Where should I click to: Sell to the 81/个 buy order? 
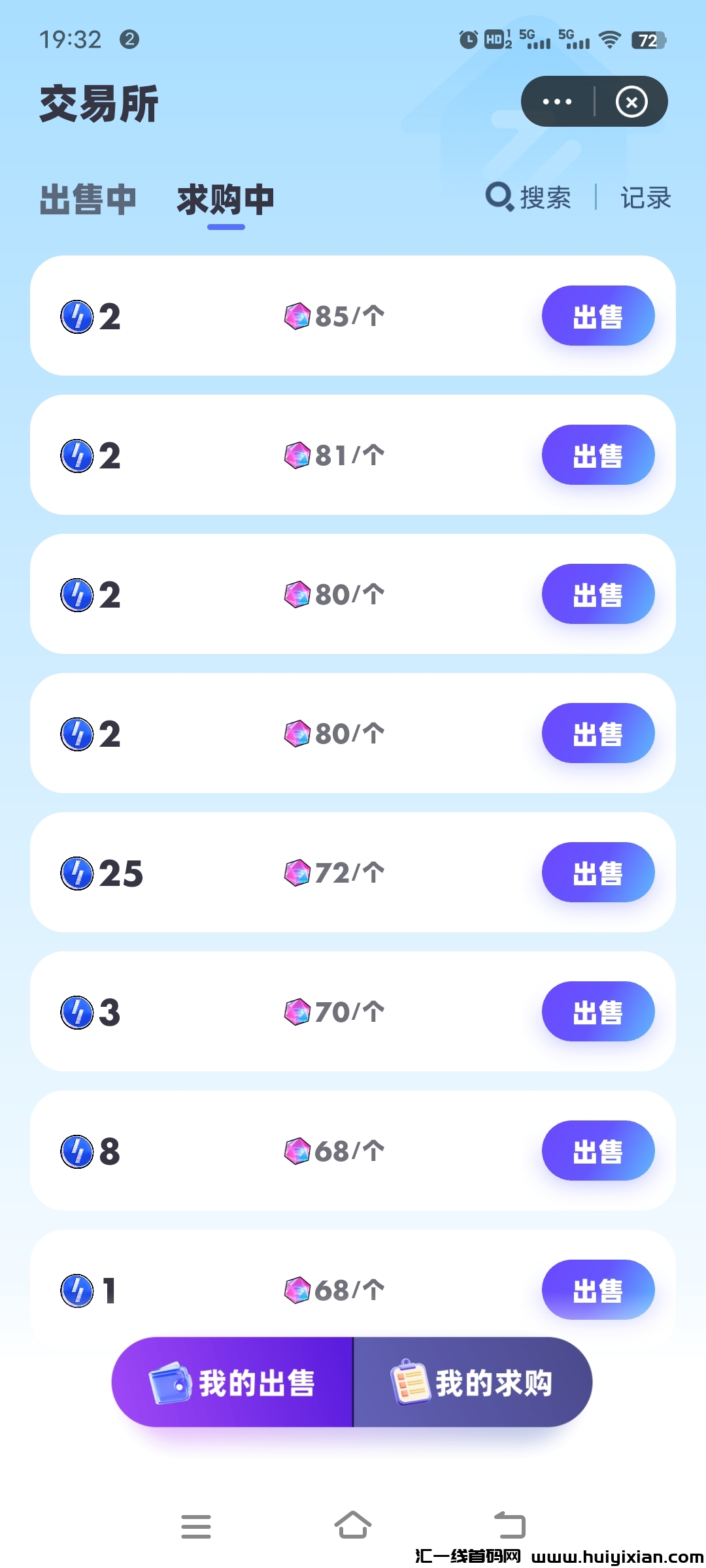[597, 455]
